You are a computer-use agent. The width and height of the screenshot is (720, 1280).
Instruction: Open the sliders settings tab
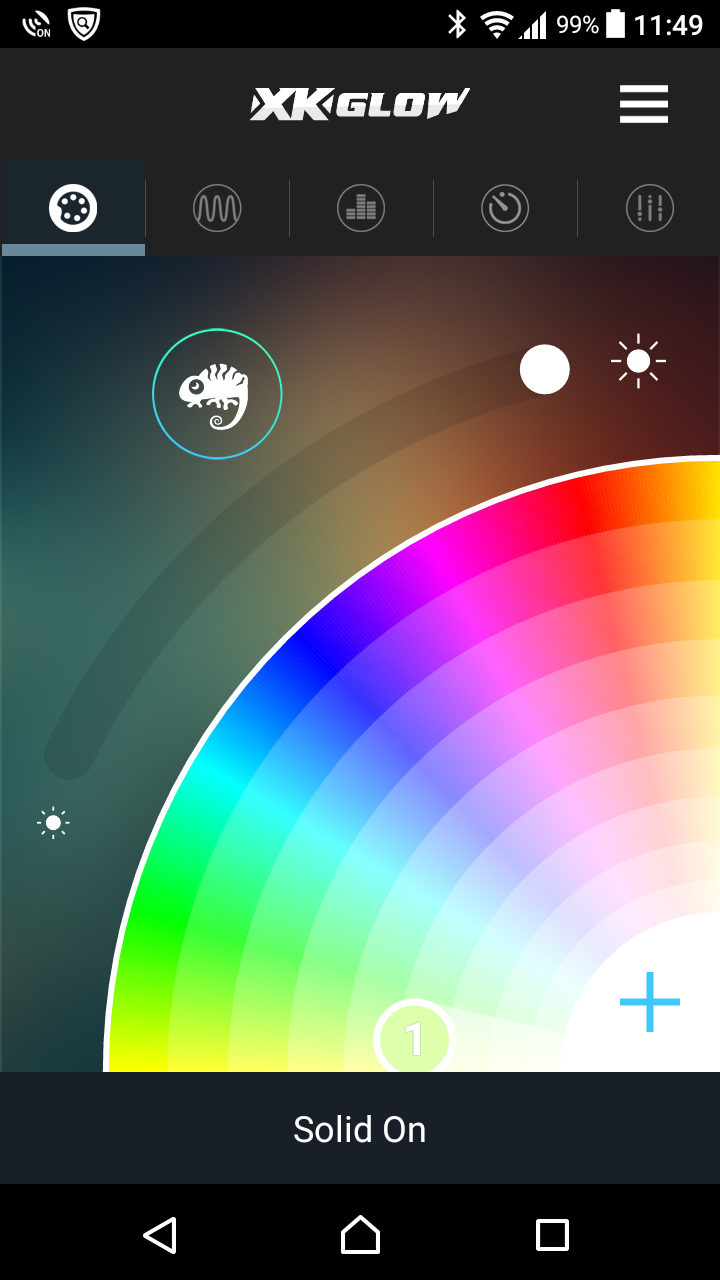[x=650, y=209]
